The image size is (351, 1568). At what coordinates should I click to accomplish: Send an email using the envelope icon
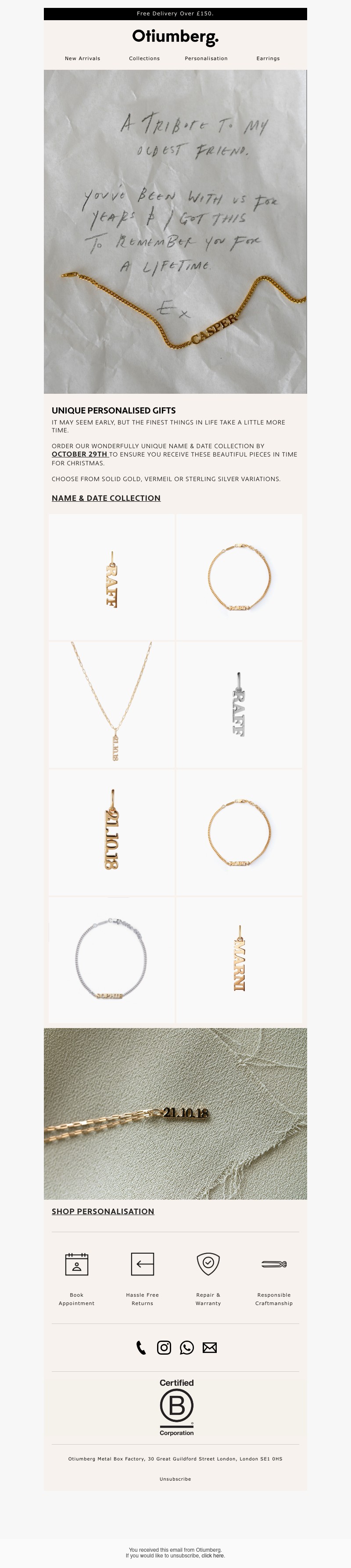(210, 1348)
